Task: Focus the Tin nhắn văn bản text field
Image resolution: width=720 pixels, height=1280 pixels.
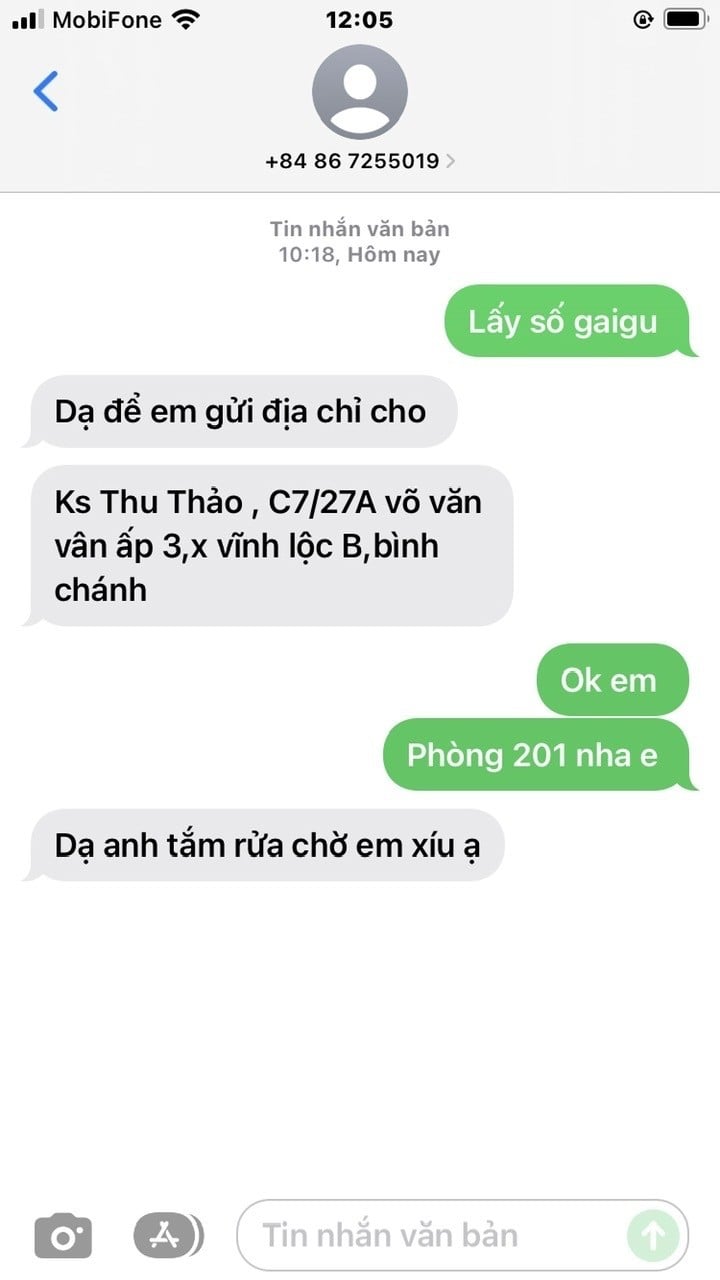Action: [x=430, y=1236]
